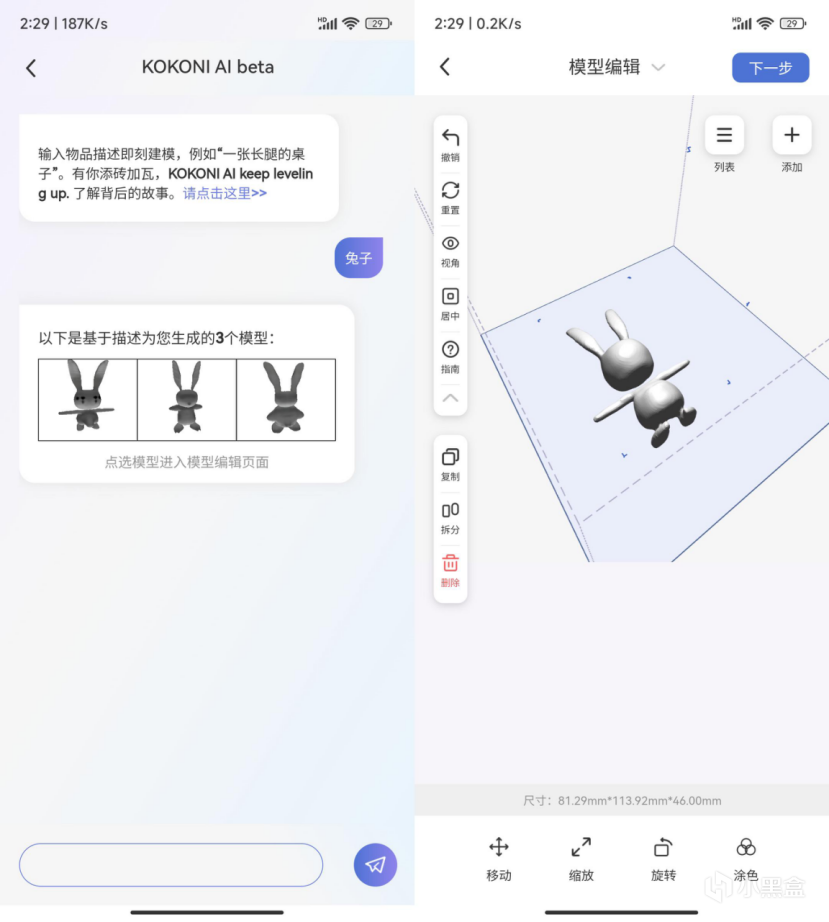The width and height of the screenshot is (829, 922).
Task: Select the middle generated rabbit model
Action: (x=186, y=399)
